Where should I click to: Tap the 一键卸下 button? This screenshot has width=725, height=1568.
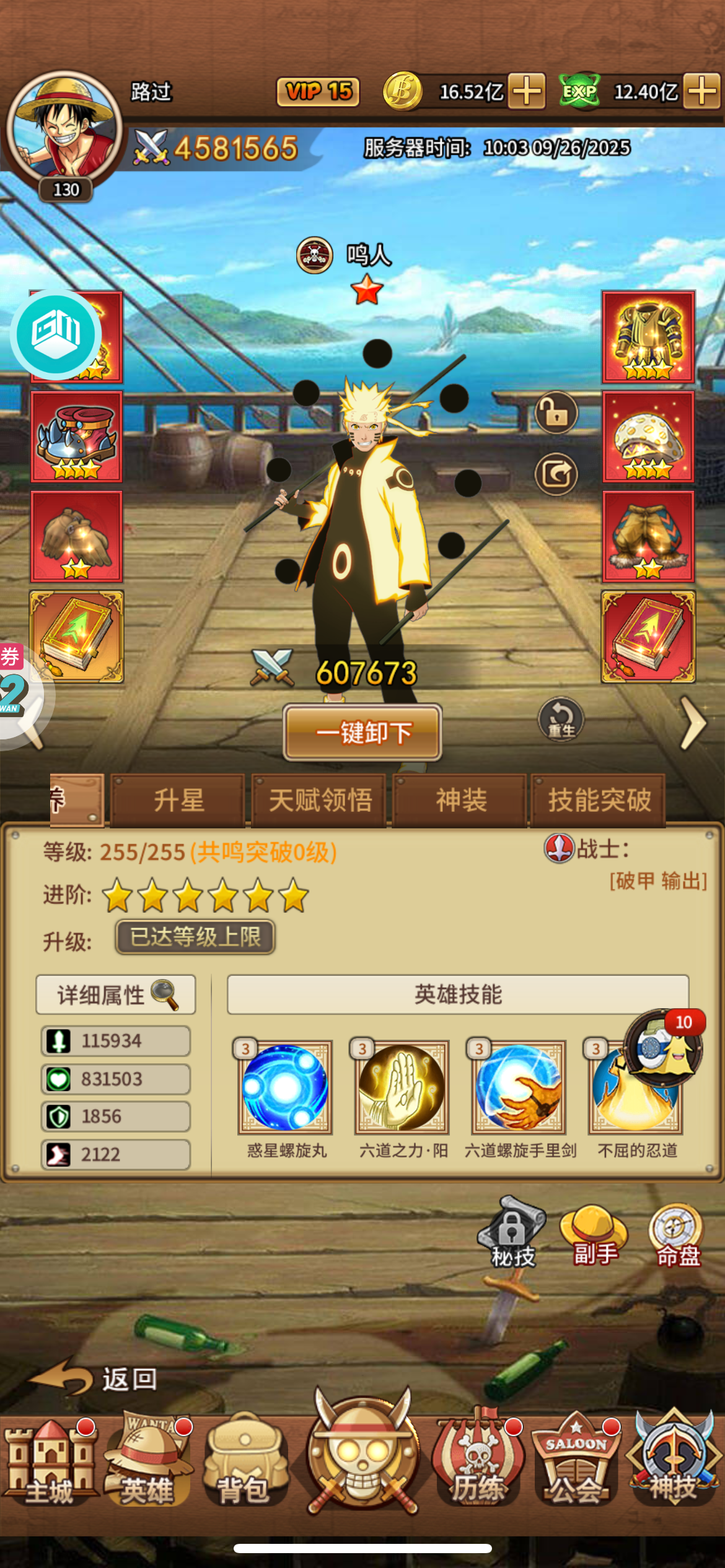click(x=362, y=733)
